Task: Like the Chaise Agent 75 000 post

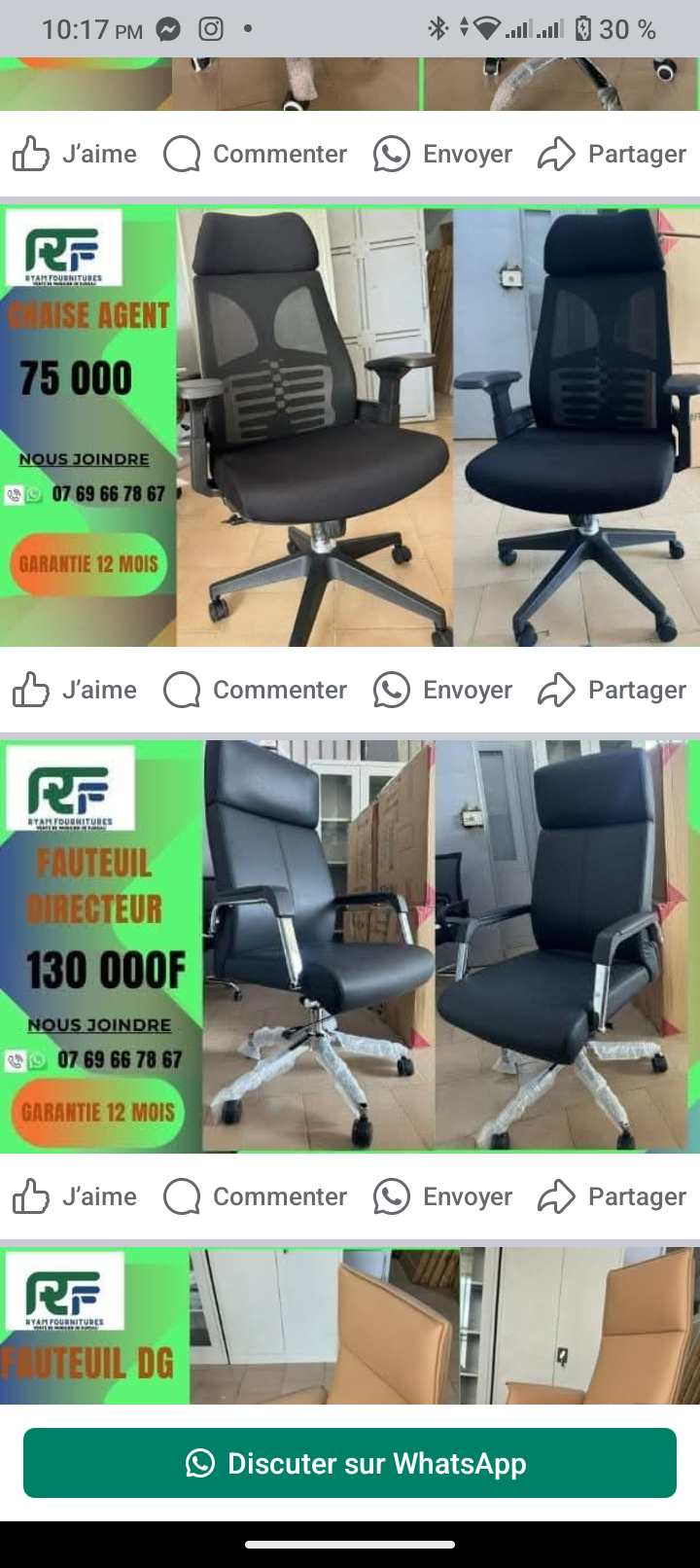Action: coord(75,690)
